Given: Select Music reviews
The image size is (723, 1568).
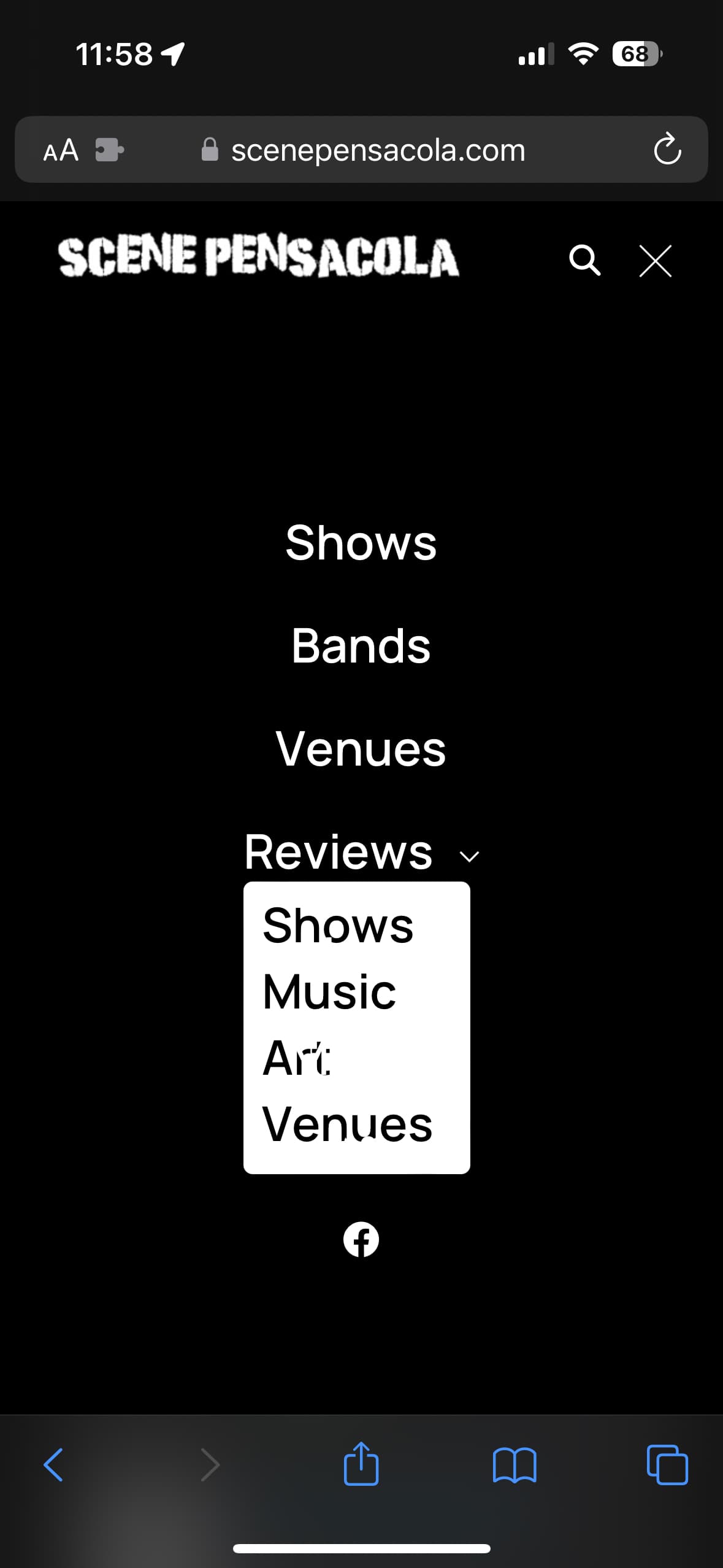Looking at the screenshot, I should click(329, 992).
